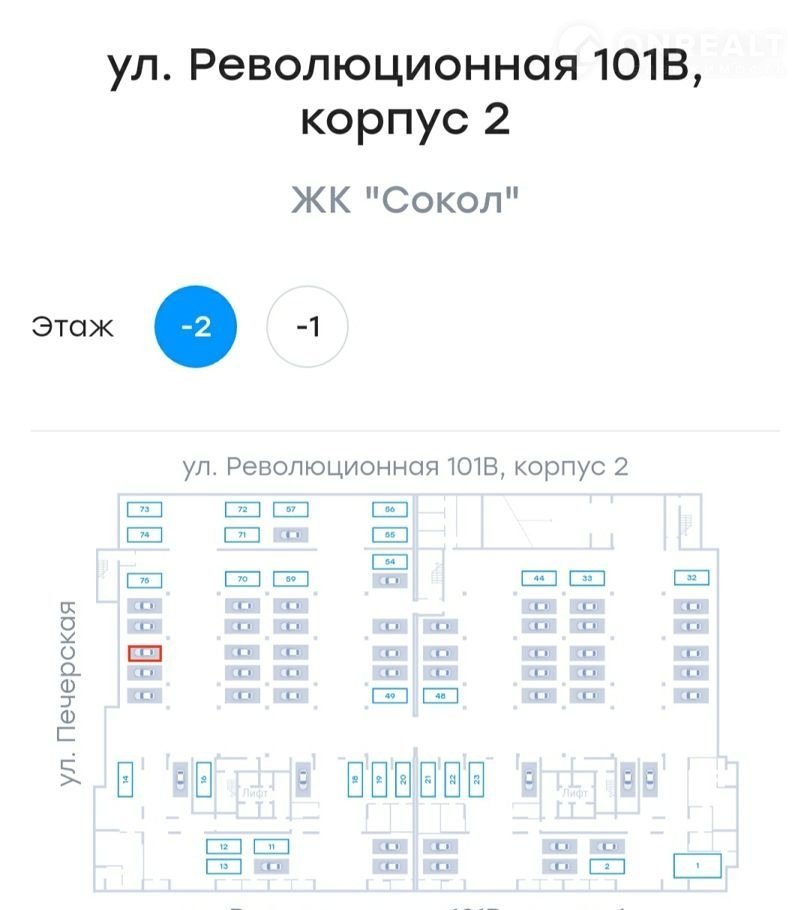Select parking spot 49
The image size is (810, 910).
click(x=390, y=695)
